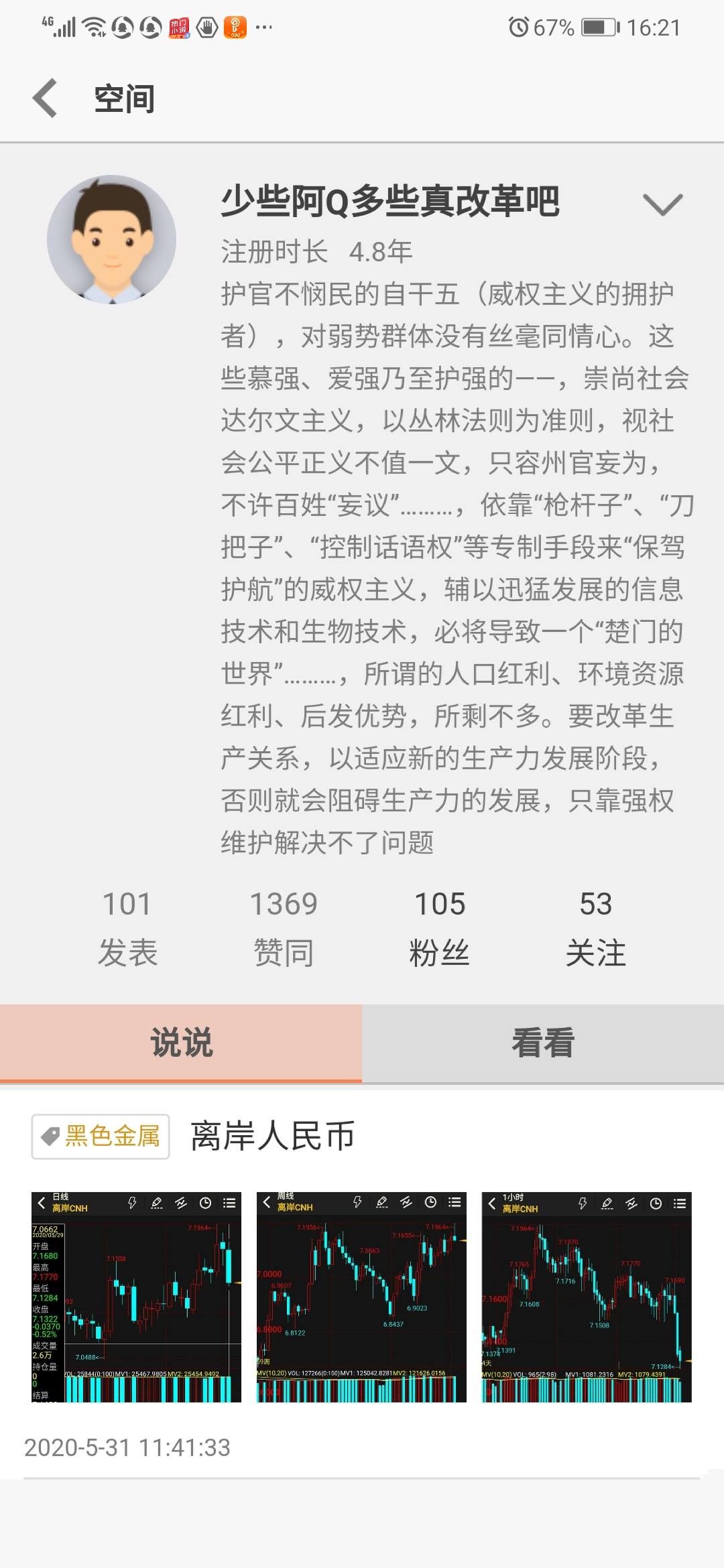724x1568 pixels.
Task: Switch to the 看看 tab
Action: pyautogui.click(x=543, y=1043)
